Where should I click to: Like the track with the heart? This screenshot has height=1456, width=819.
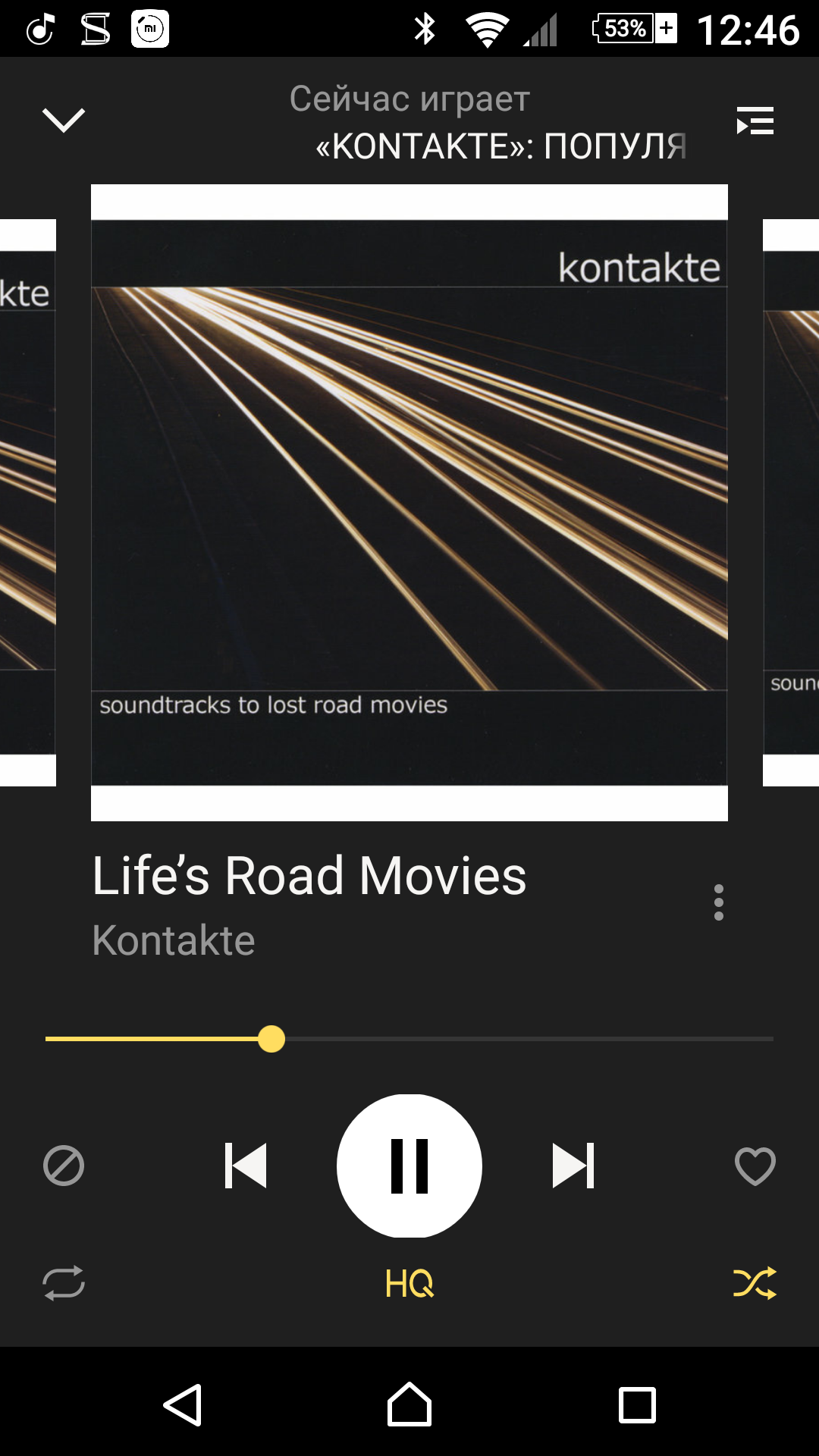(755, 1166)
